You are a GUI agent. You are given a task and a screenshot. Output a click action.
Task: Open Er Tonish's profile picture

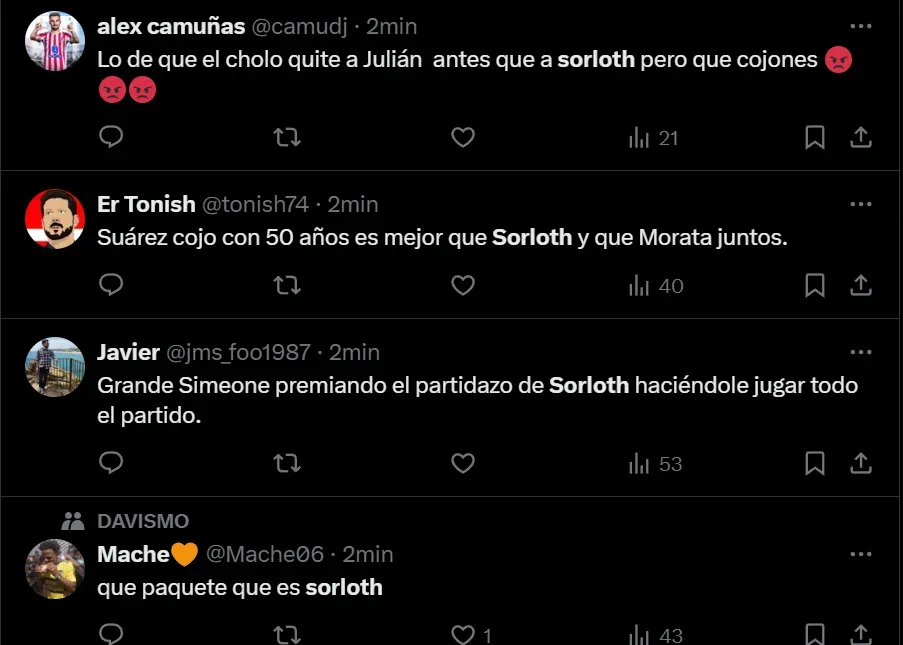pos(55,219)
